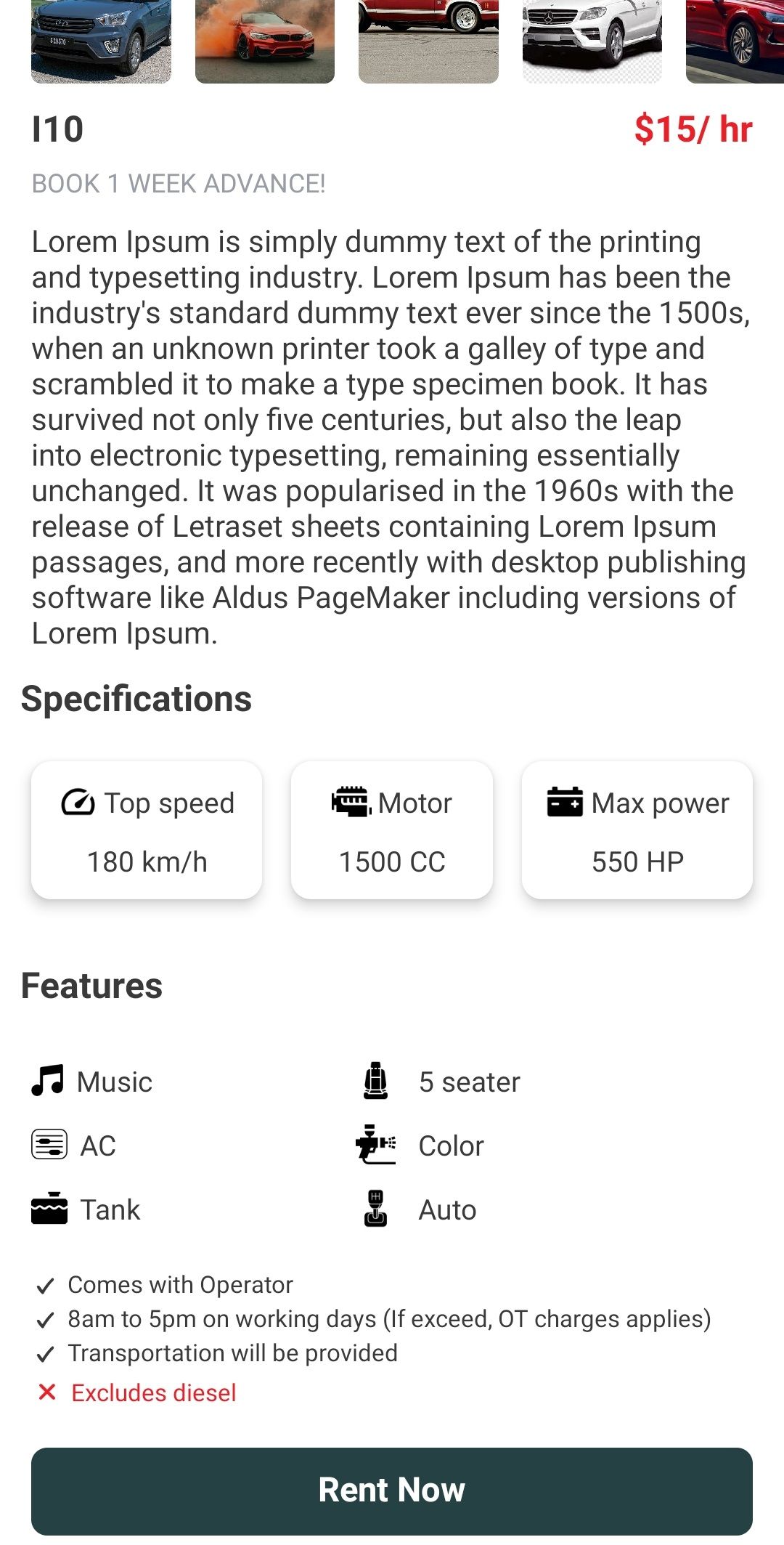The height and width of the screenshot is (1545, 784).
Task: Tap the Rent Now button
Action: [391, 1490]
